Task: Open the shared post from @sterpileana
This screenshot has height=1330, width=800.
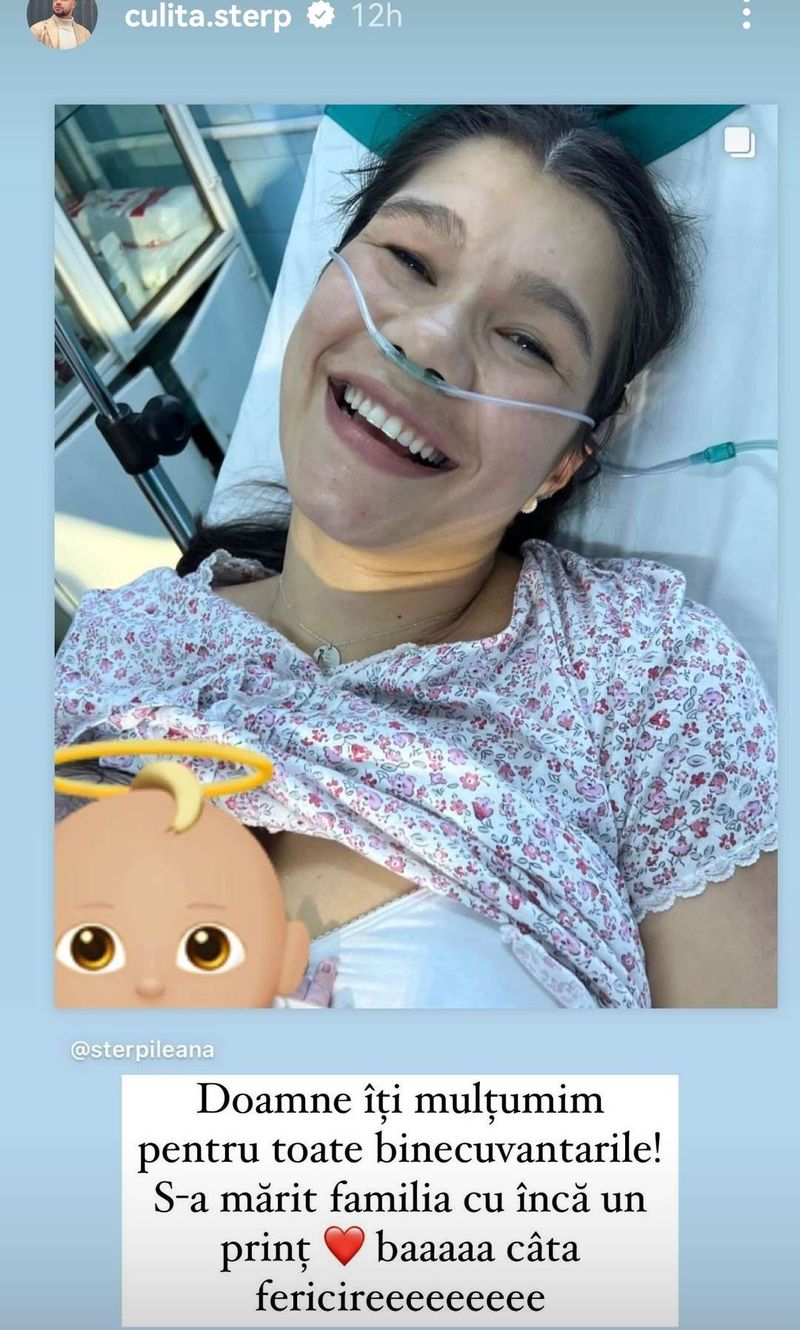Action: coord(416,555)
